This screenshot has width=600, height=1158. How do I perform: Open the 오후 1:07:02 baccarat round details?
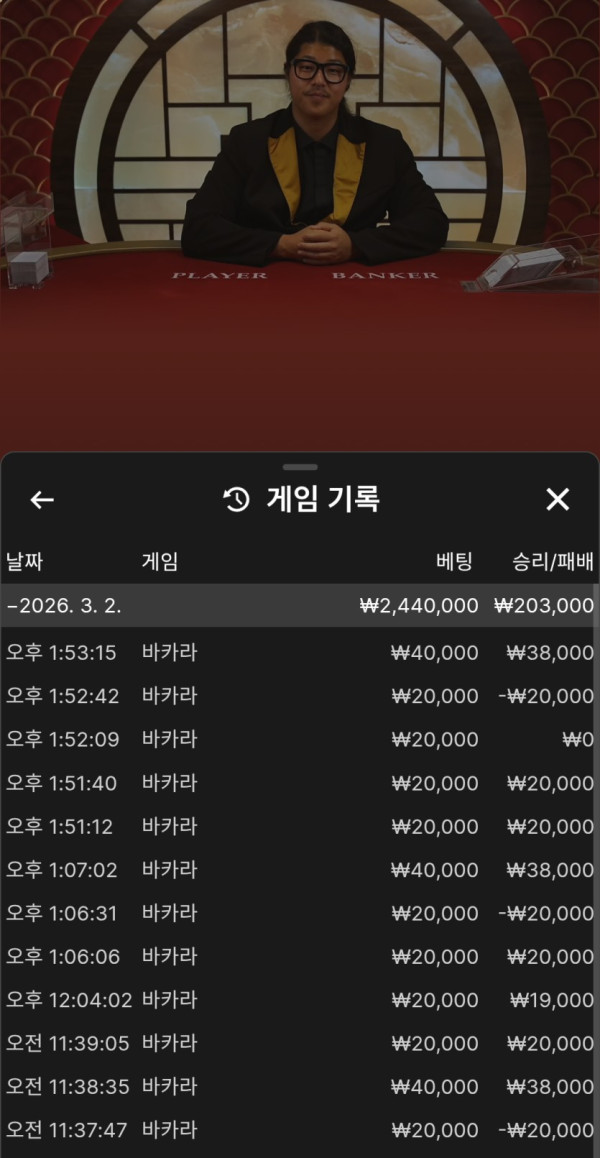click(298, 870)
